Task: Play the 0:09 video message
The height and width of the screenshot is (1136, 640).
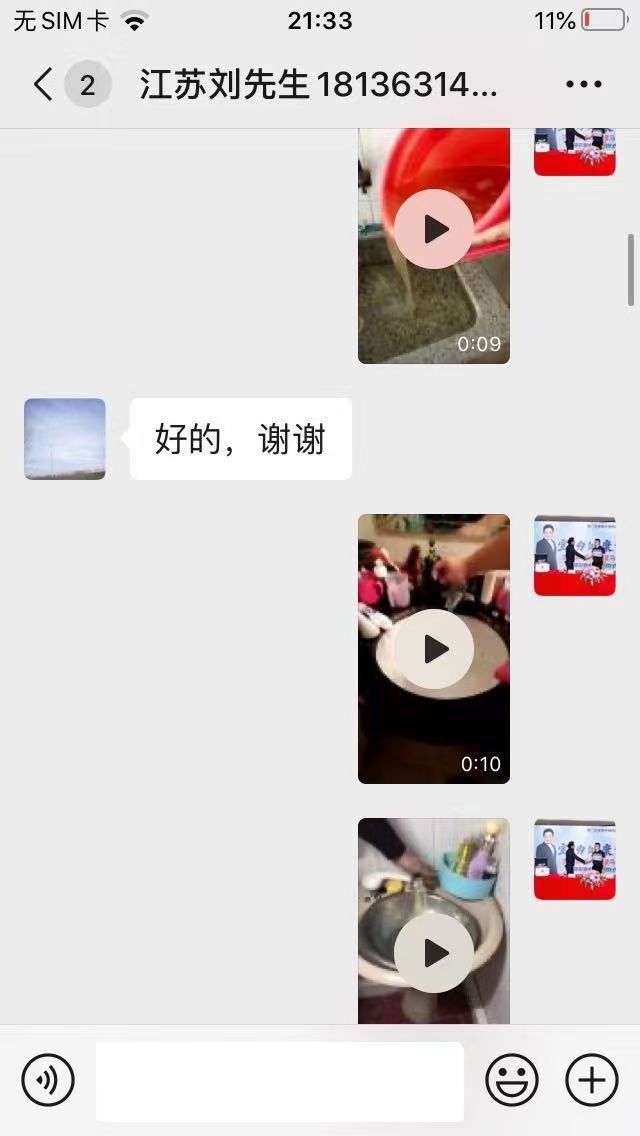Action: click(434, 230)
